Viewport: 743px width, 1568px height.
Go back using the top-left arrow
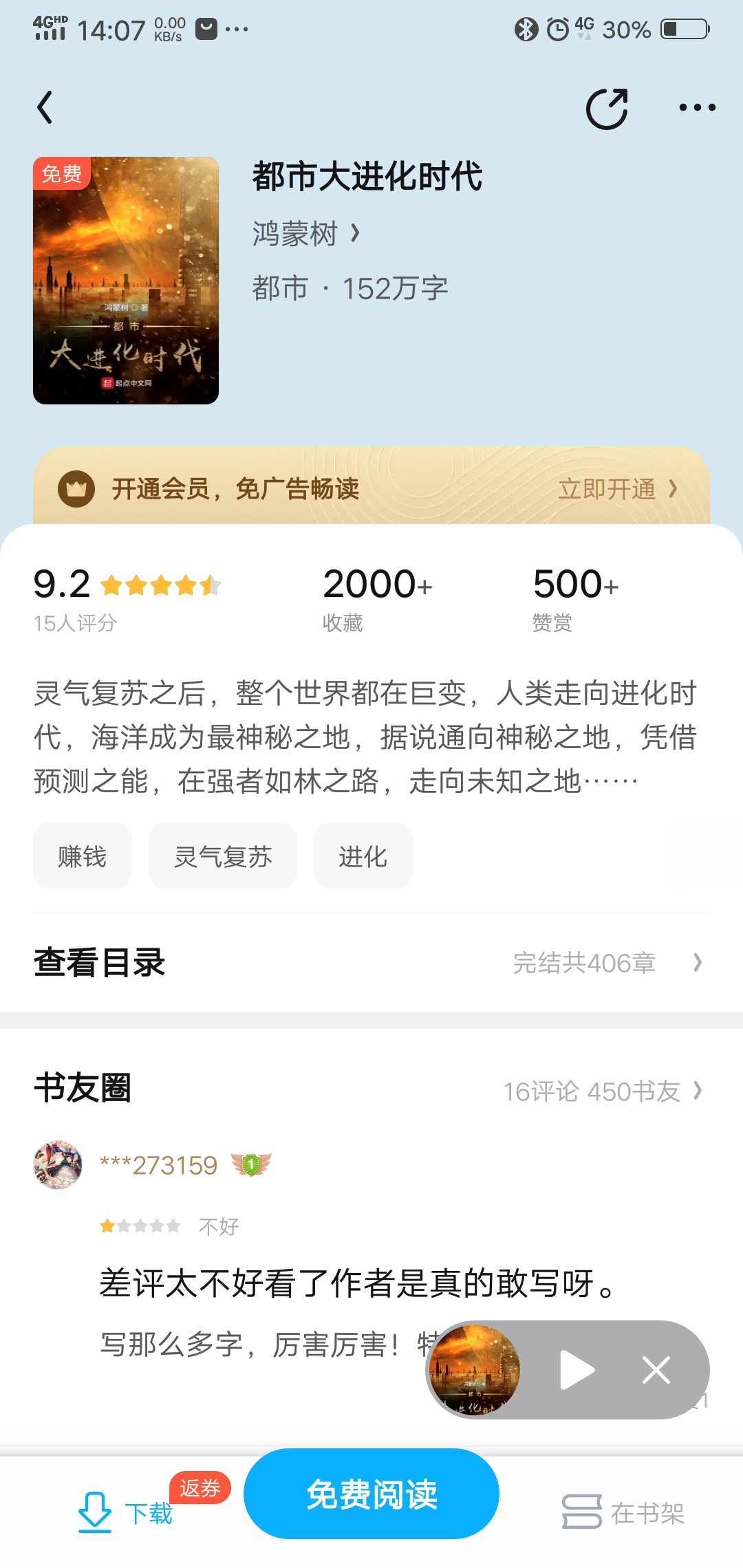tap(45, 108)
